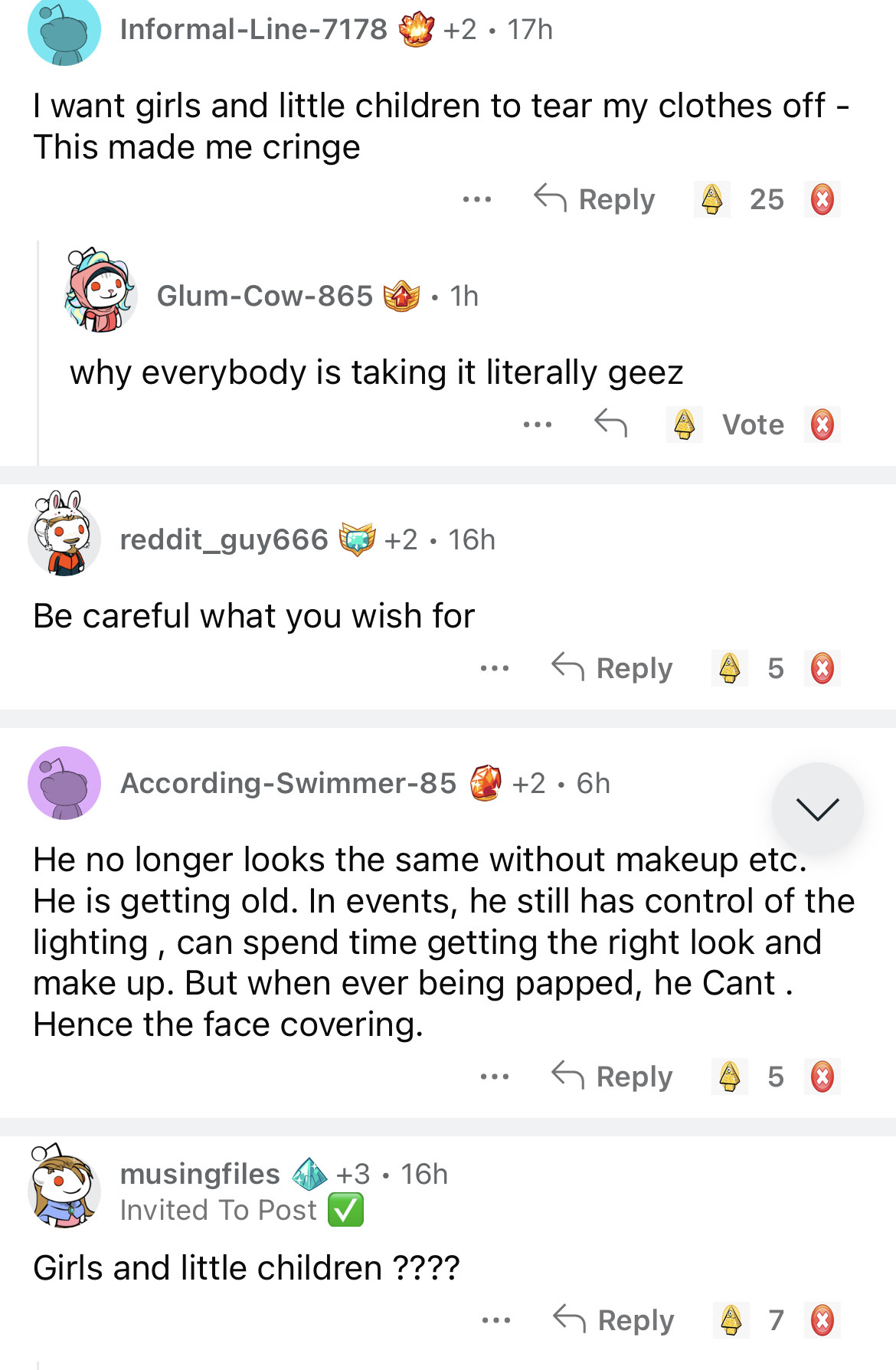896x1370 pixels.
Task: Downvote Informal-Line-7178's comment
Action: point(822,199)
